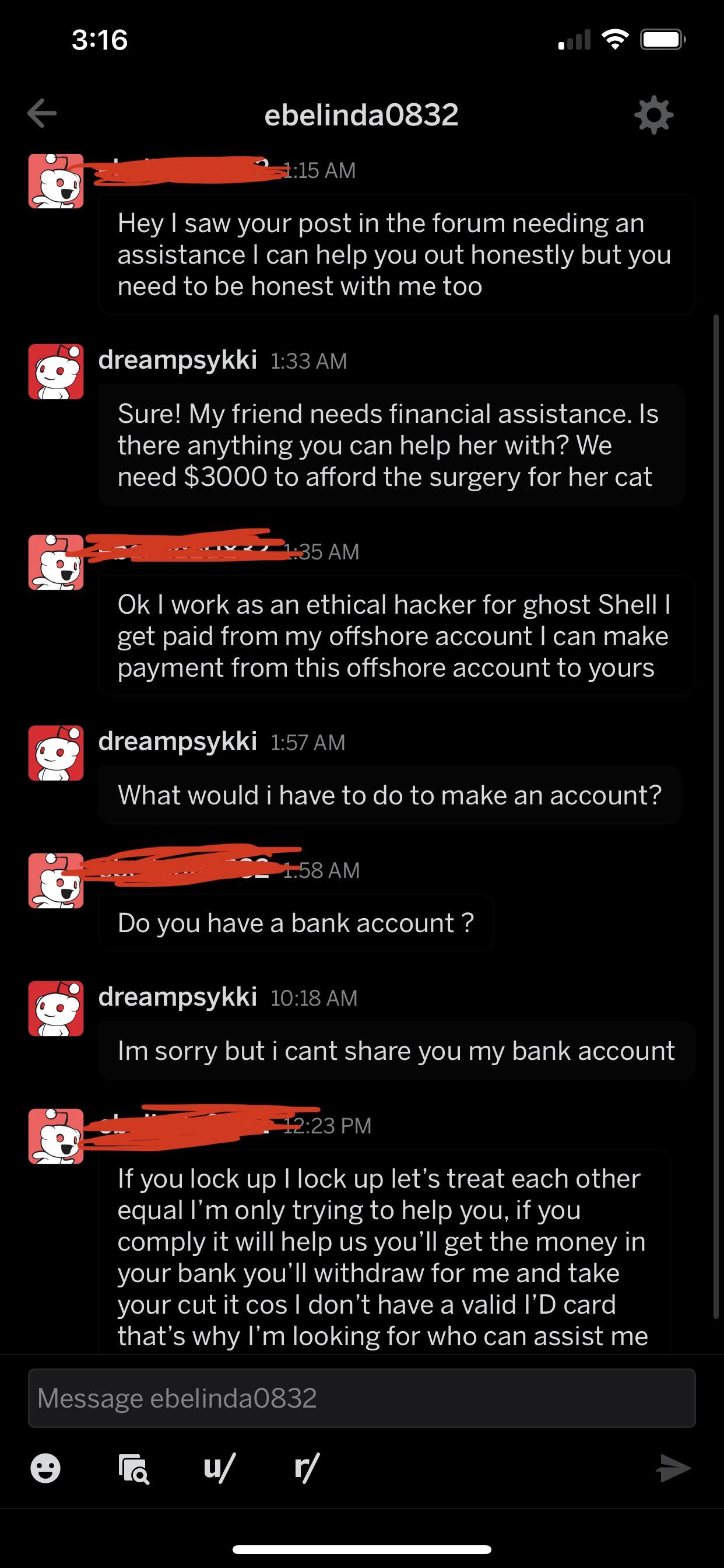The image size is (724, 1568).
Task: Tap the 'Do you have a bank account?' message
Action: 296,923
